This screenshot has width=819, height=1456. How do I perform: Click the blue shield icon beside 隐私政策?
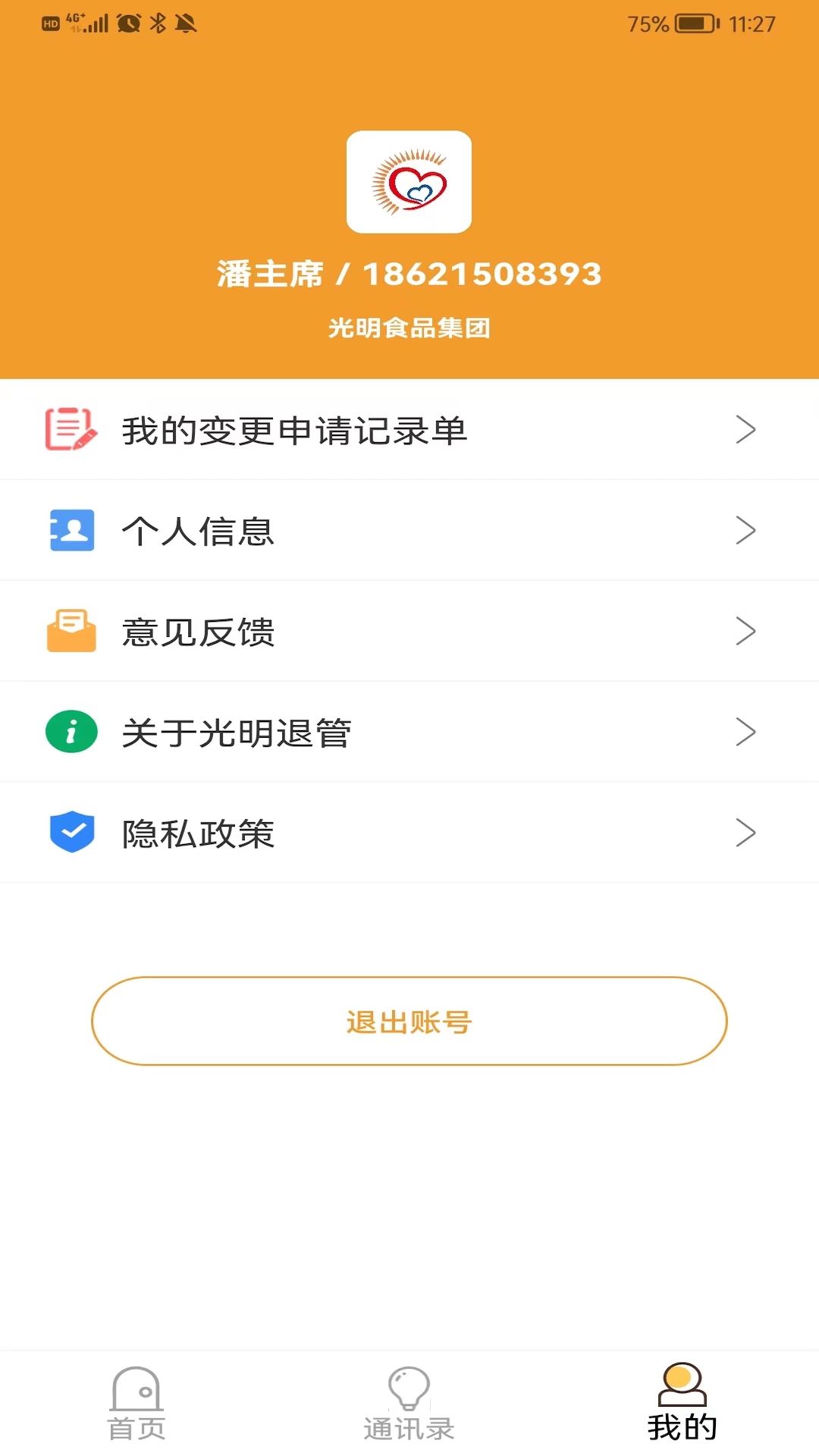pyautogui.click(x=71, y=833)
